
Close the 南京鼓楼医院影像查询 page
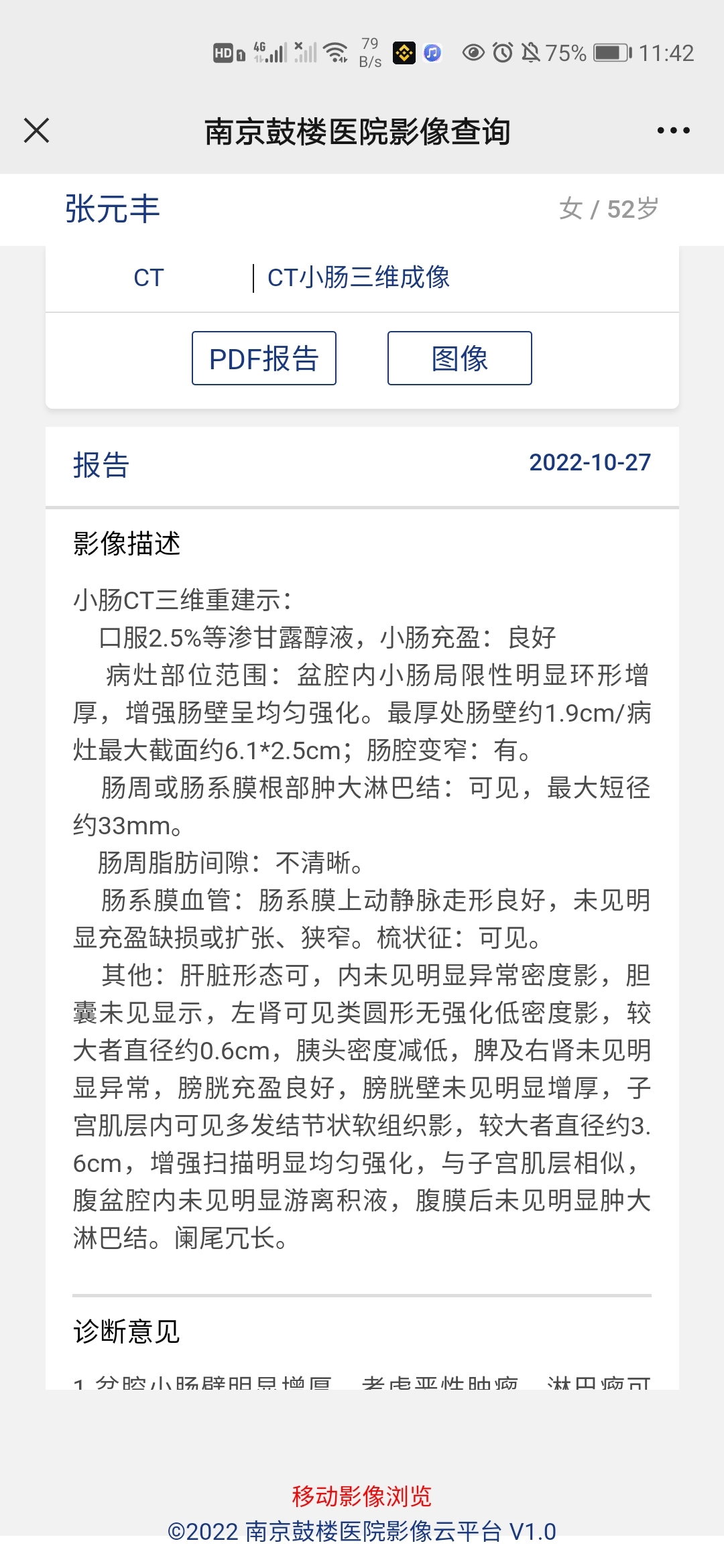pos(37,130)
